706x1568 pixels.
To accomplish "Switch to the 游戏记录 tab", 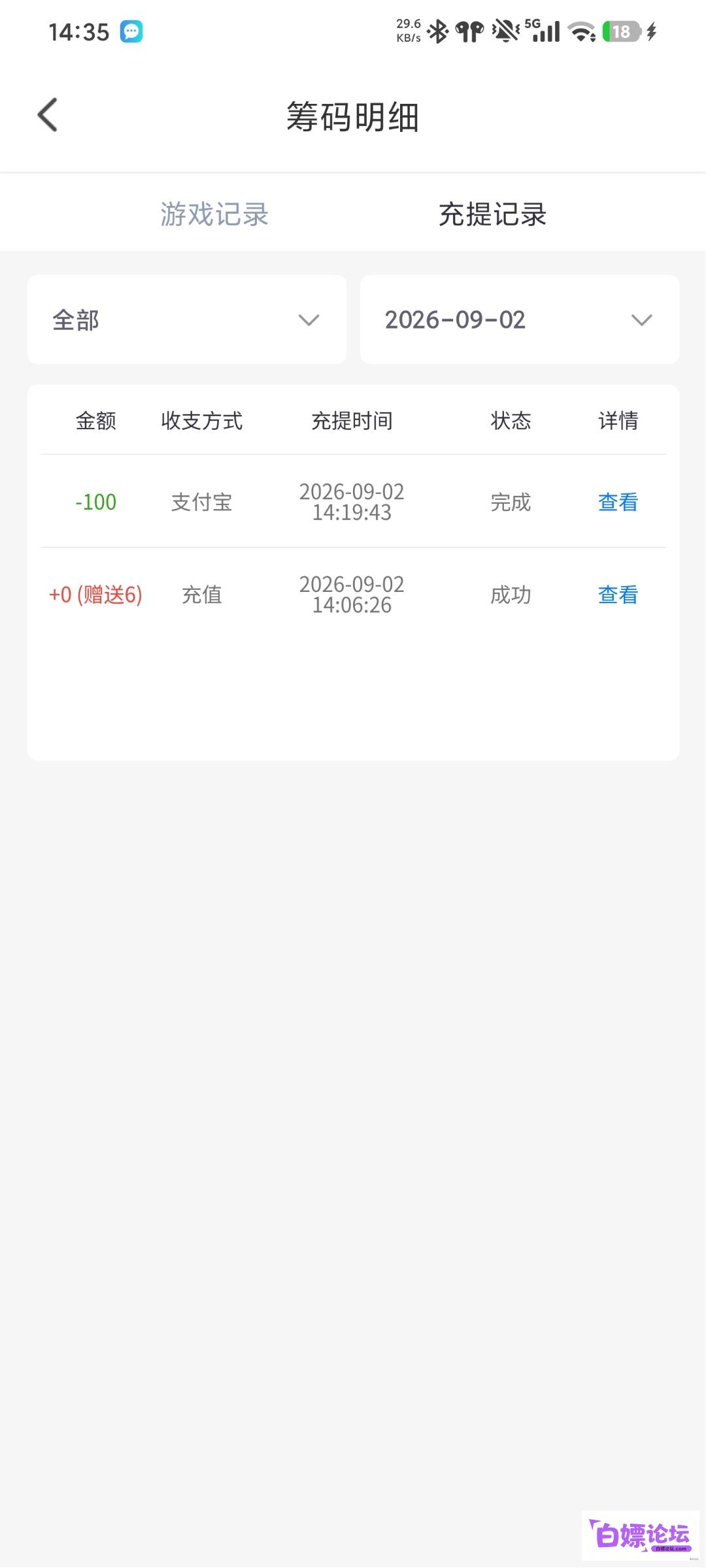I will coord(214,214).
